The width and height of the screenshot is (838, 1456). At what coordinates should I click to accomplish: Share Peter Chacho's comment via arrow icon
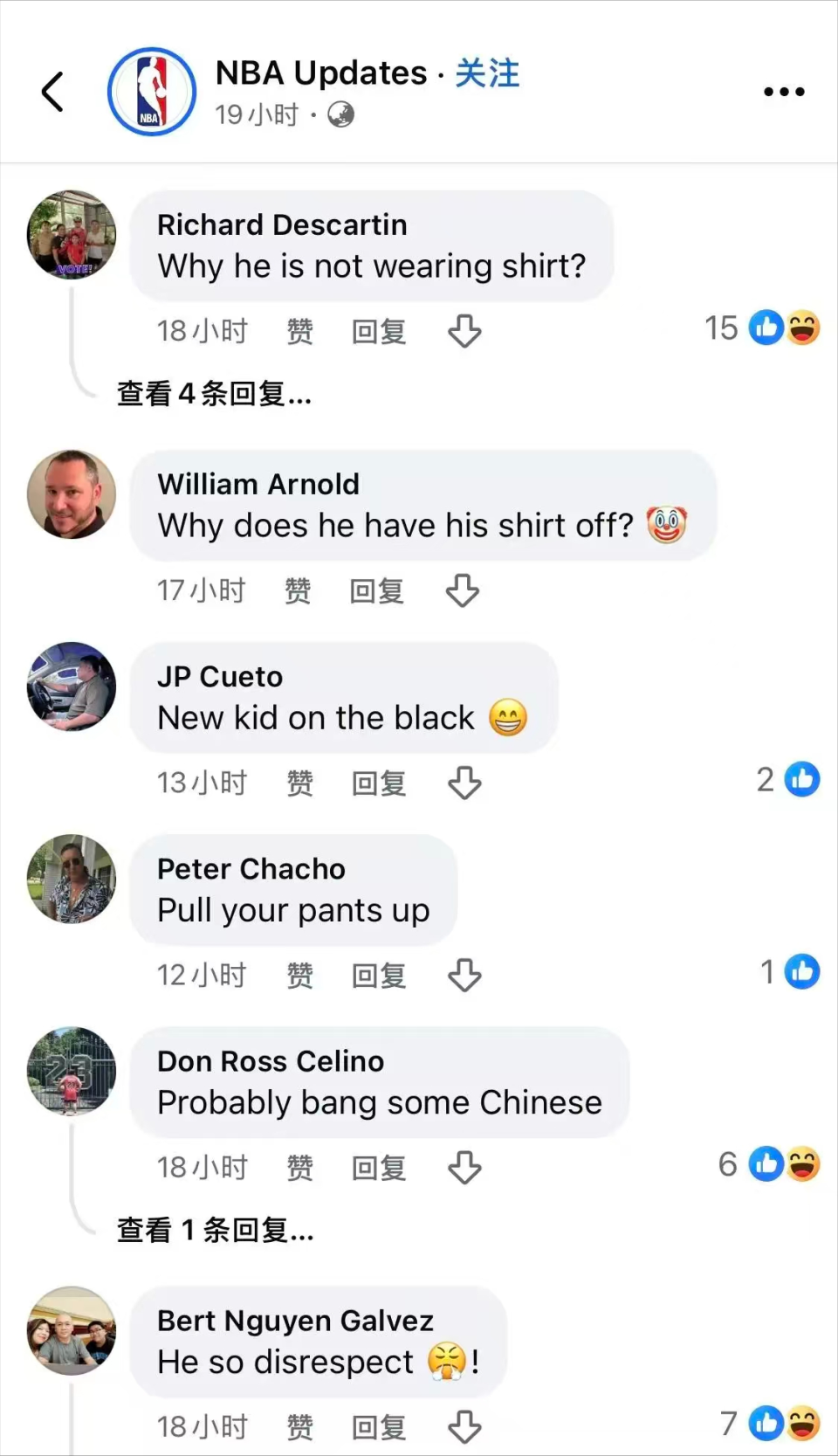(464, 976)
